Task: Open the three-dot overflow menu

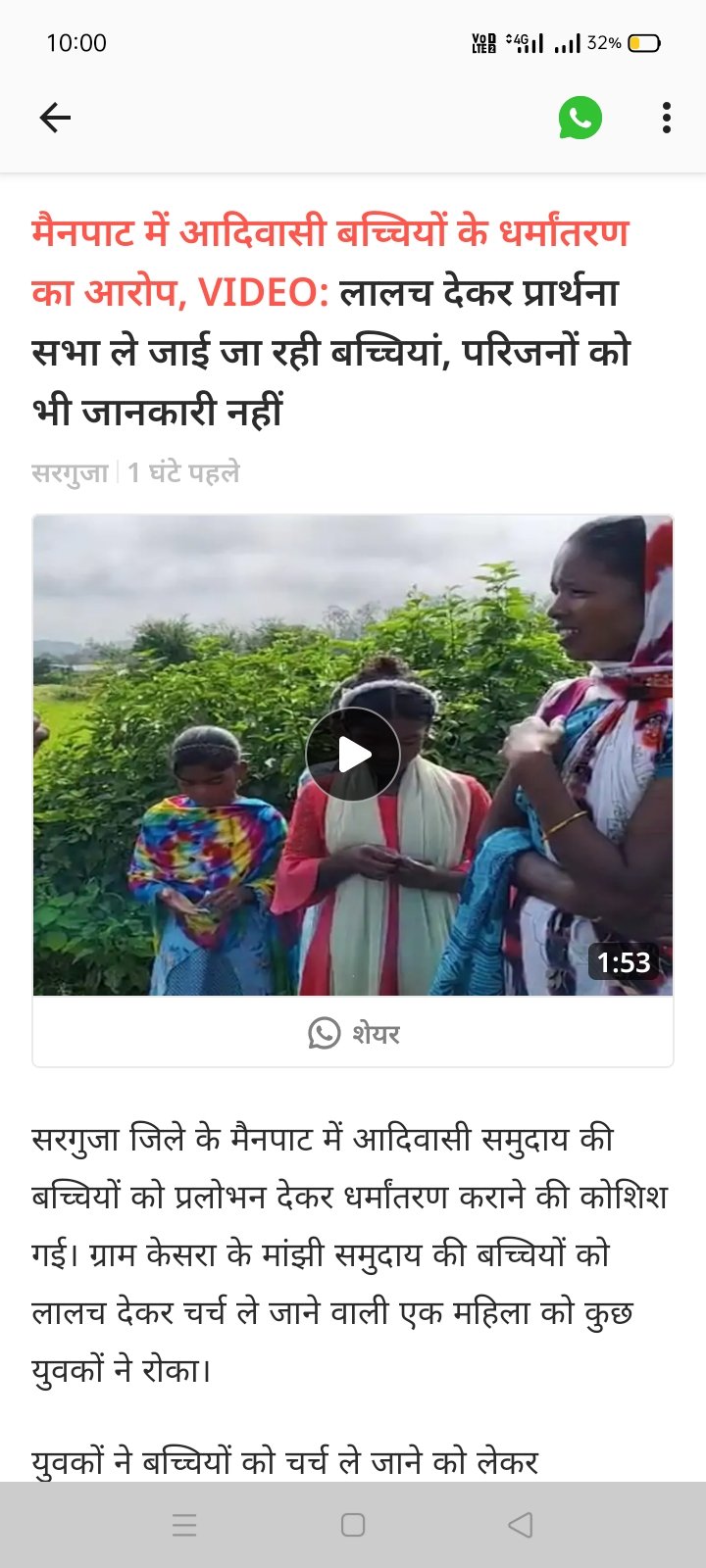Action: tap(667, 119)
